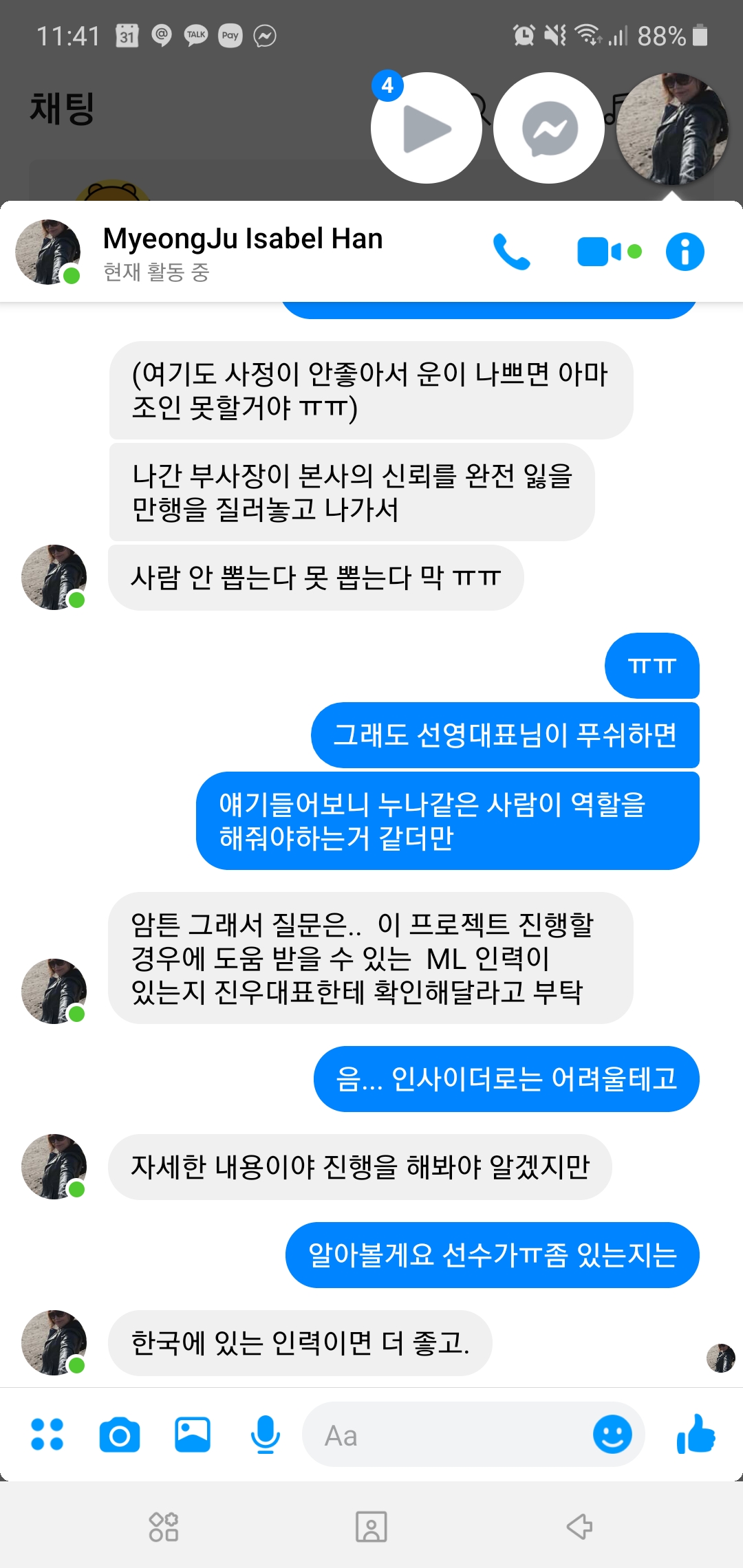Image resolution: width=743 pixels, height=1568 pixels.
Task: Open the four-dot more actions menu
Action: [x=47, y=1435]
